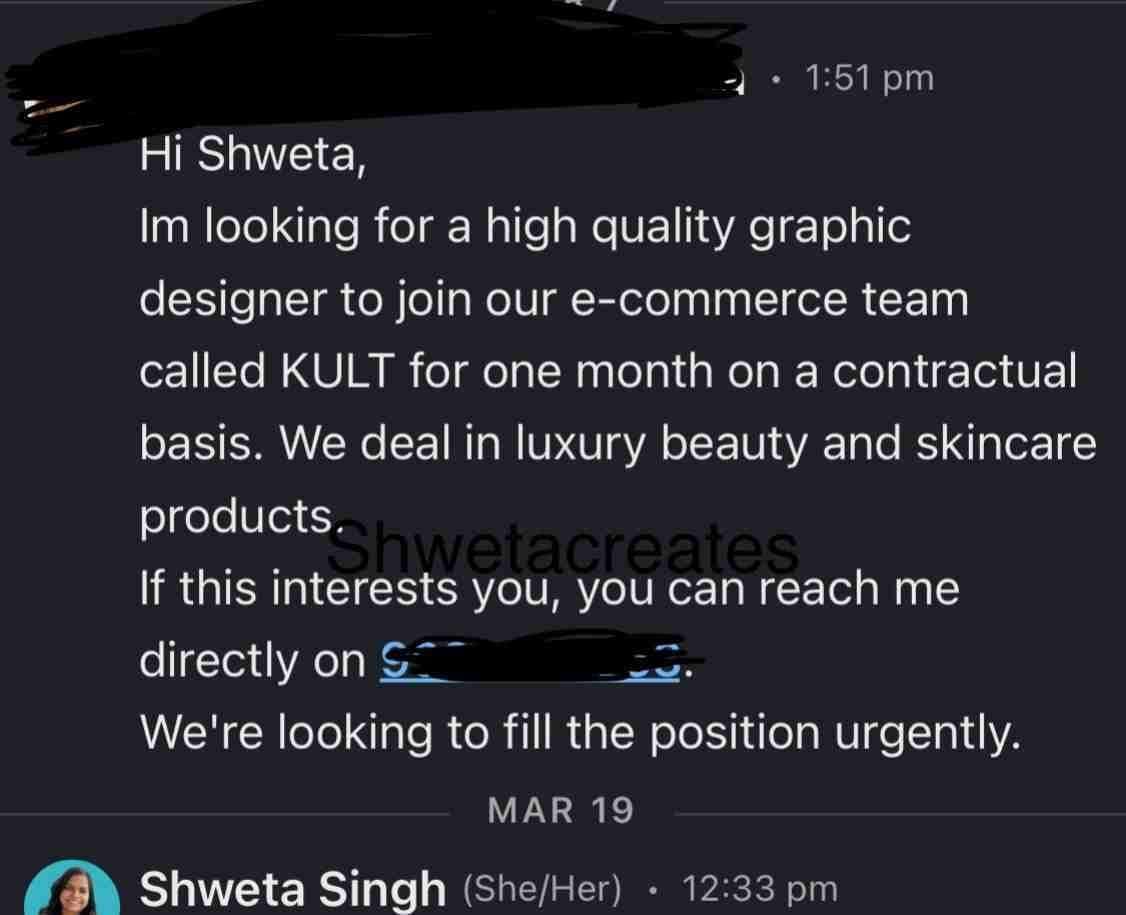Open Shweta Singh's profile picture
This screenshot has width=1126, height=915.
coord(71,890)
